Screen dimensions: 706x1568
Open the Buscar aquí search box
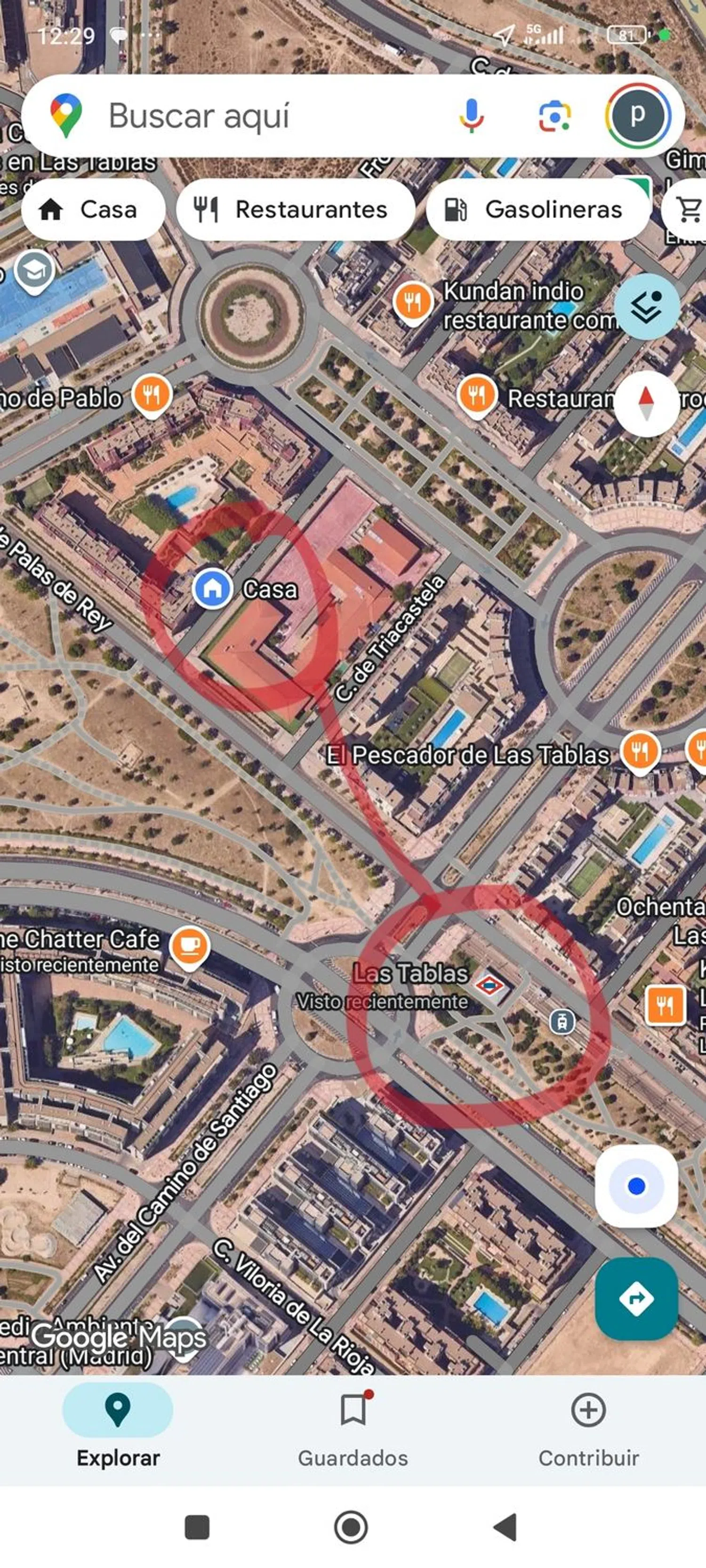244,116
